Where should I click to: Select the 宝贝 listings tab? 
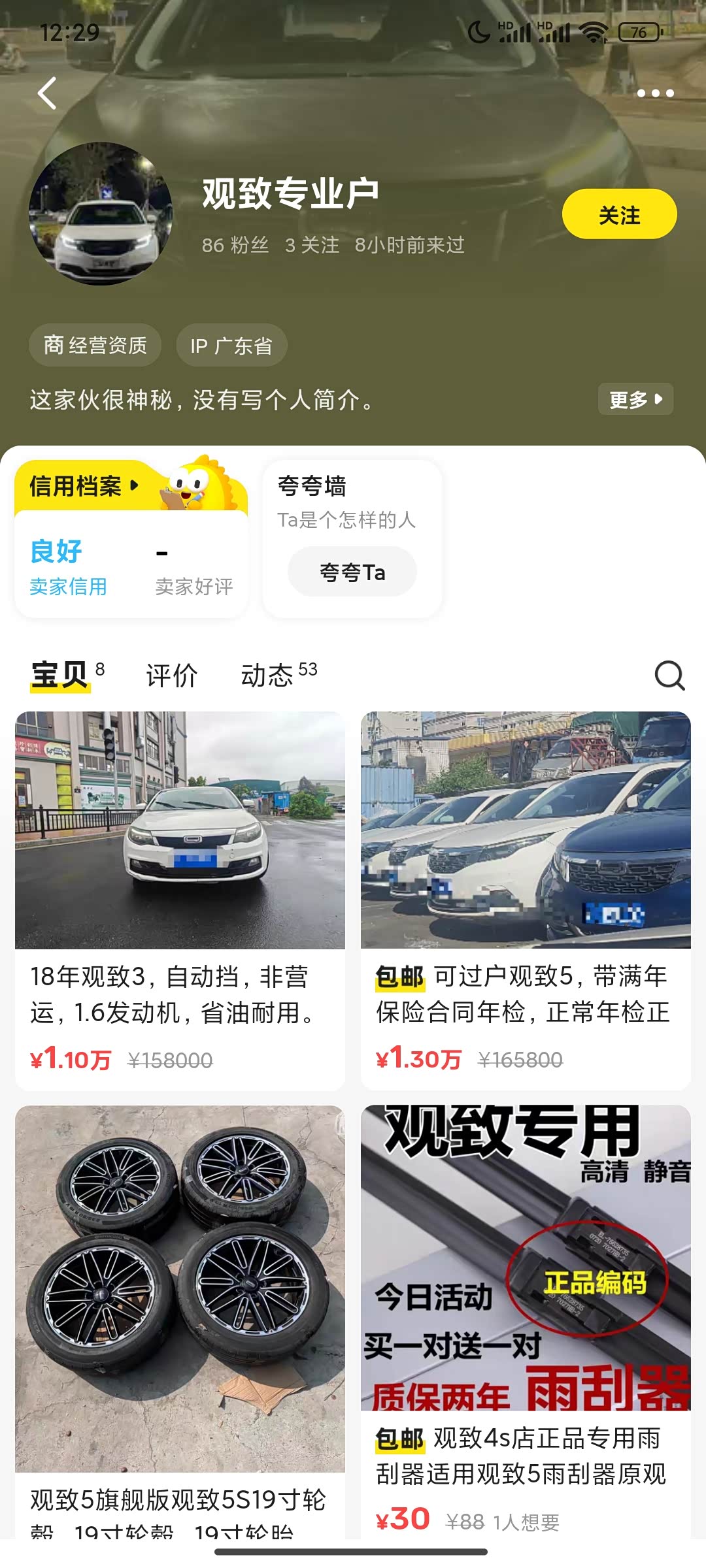[60, 676]
